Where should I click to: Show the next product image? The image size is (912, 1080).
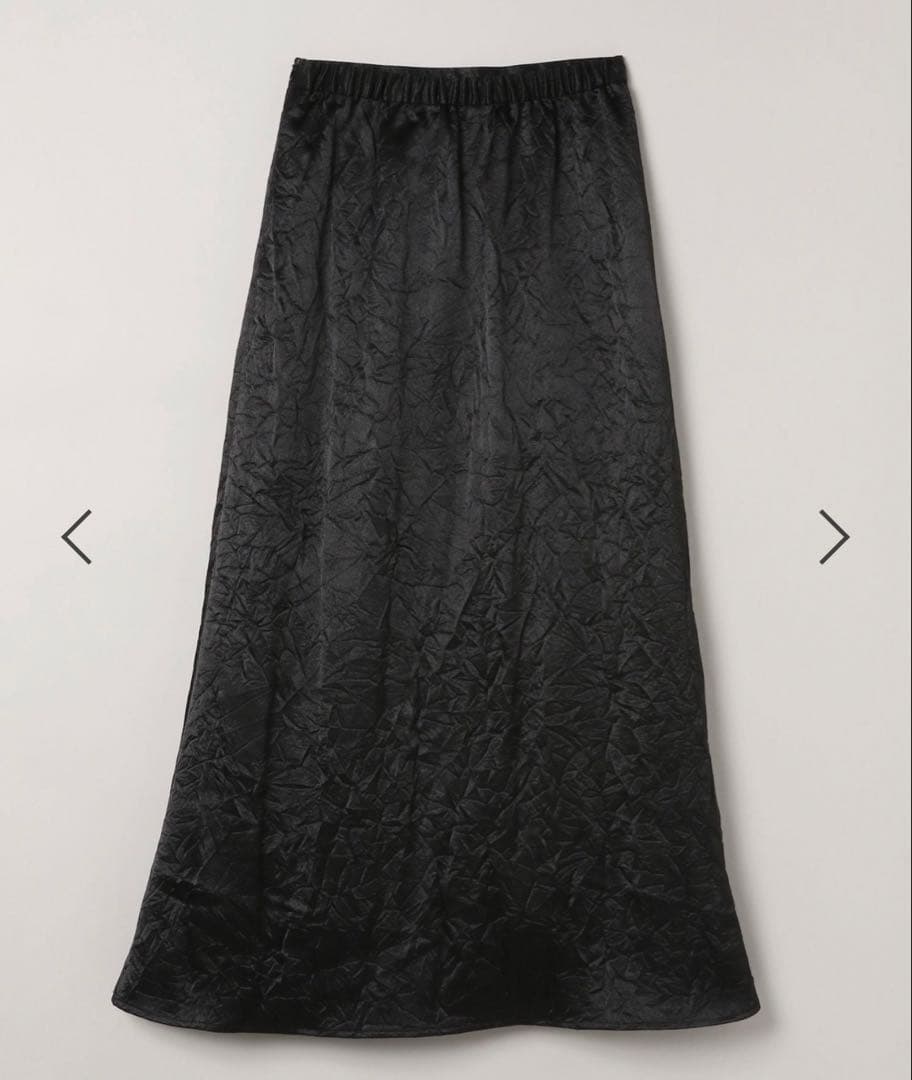(834, 537)
